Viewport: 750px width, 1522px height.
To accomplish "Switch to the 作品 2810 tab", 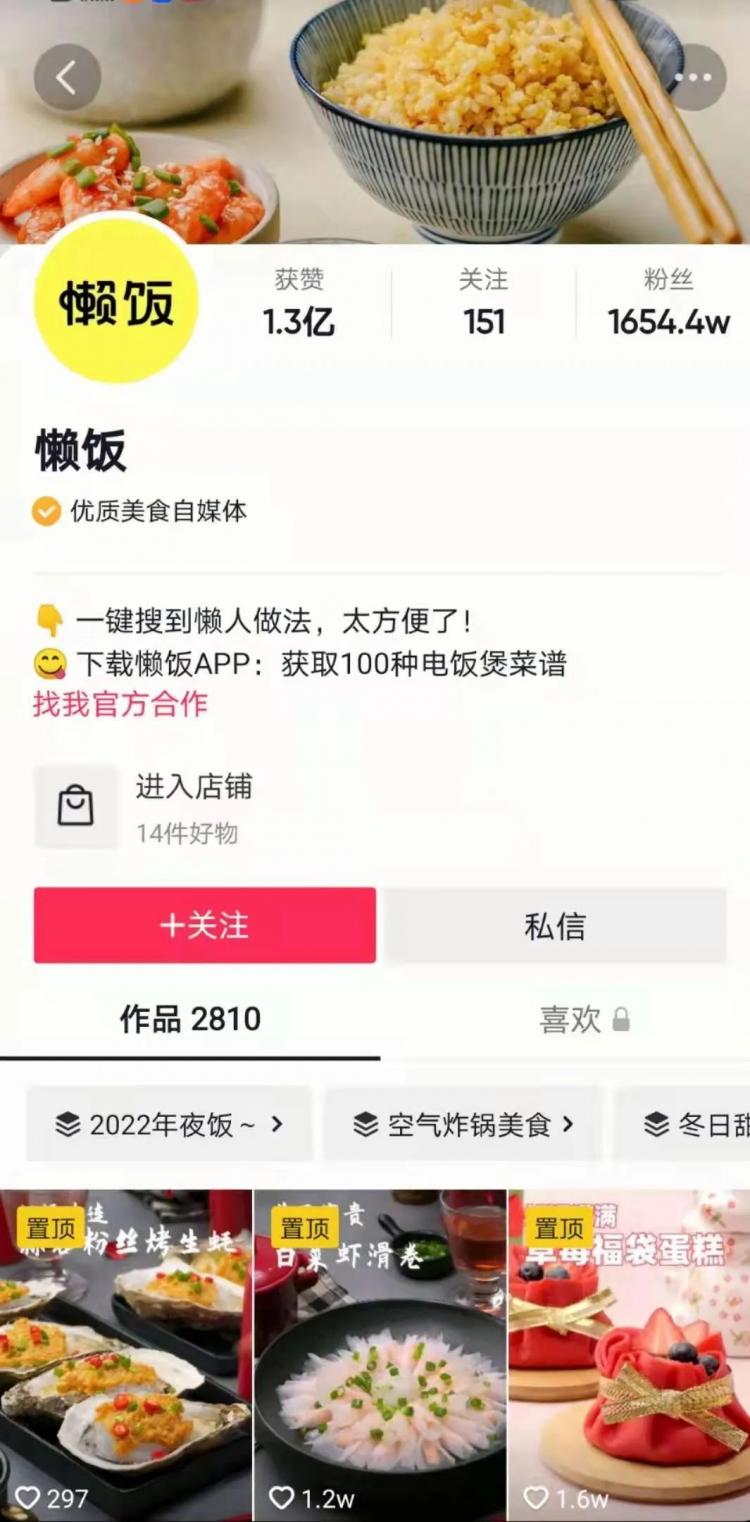I will click(x=190, y=1019).
